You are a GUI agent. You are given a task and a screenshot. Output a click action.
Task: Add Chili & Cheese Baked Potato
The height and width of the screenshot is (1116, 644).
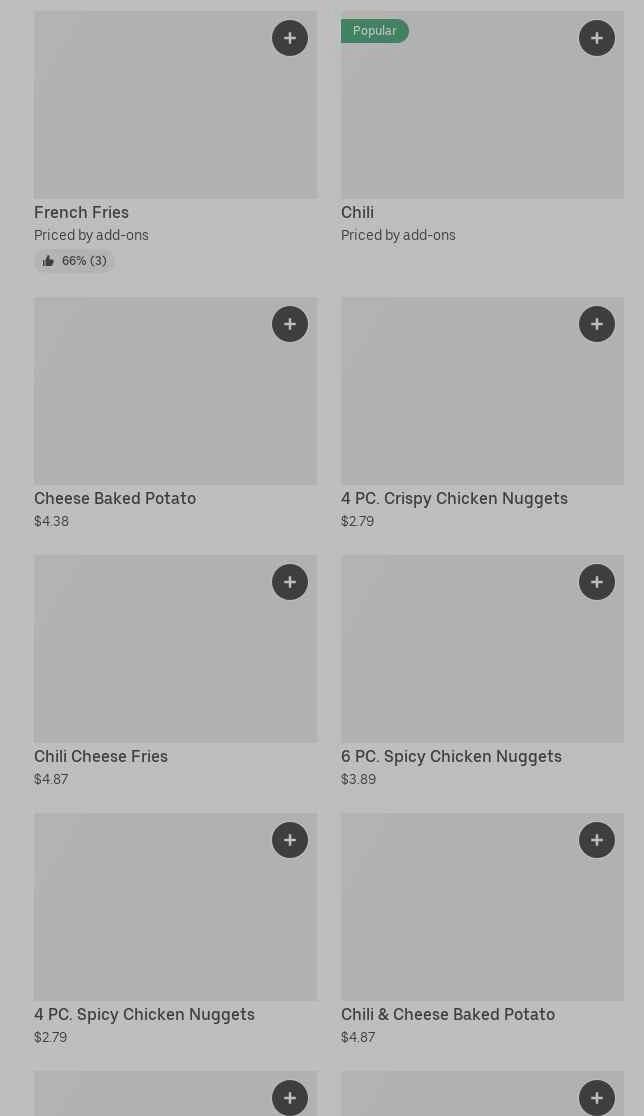point(597,840)
